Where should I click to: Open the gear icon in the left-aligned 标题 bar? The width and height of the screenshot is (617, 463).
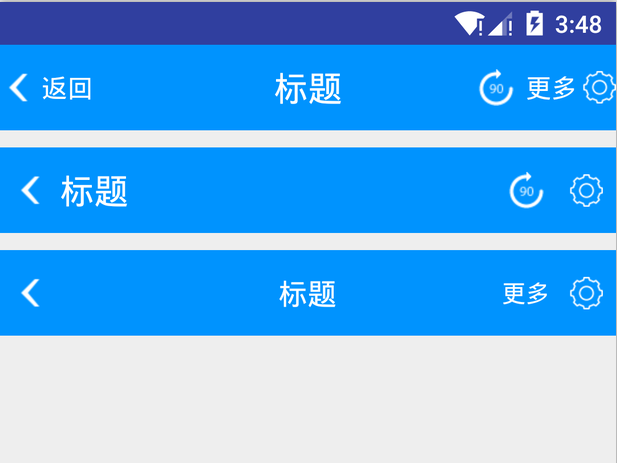pyautogui.click(x=587, y=190)
